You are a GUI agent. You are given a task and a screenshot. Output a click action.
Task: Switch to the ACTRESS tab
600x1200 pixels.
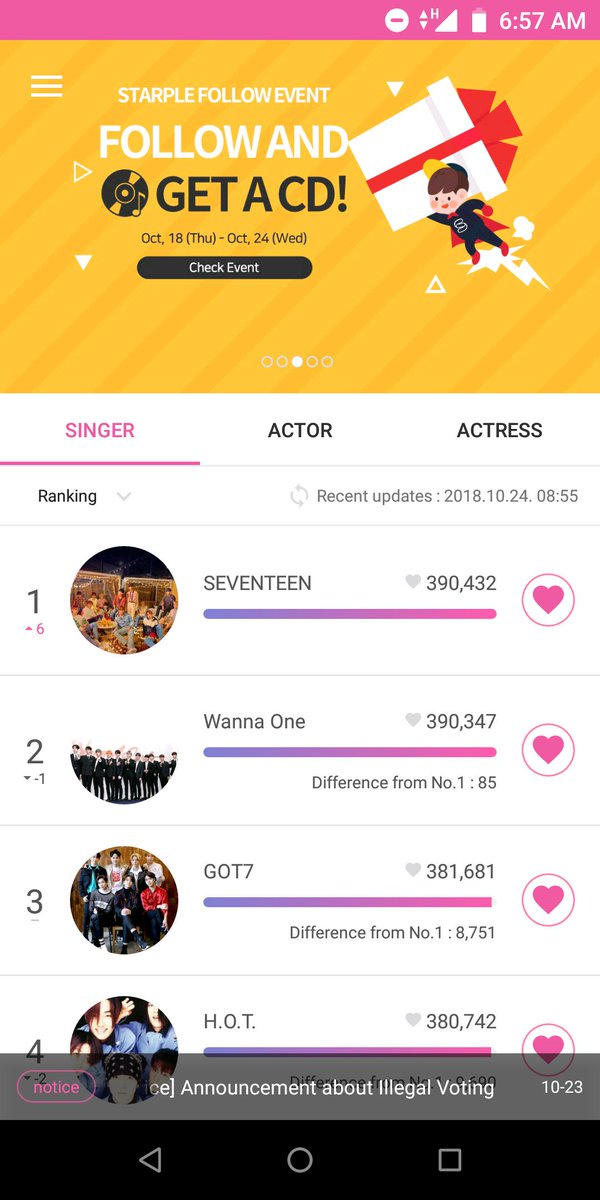point(499,431)
